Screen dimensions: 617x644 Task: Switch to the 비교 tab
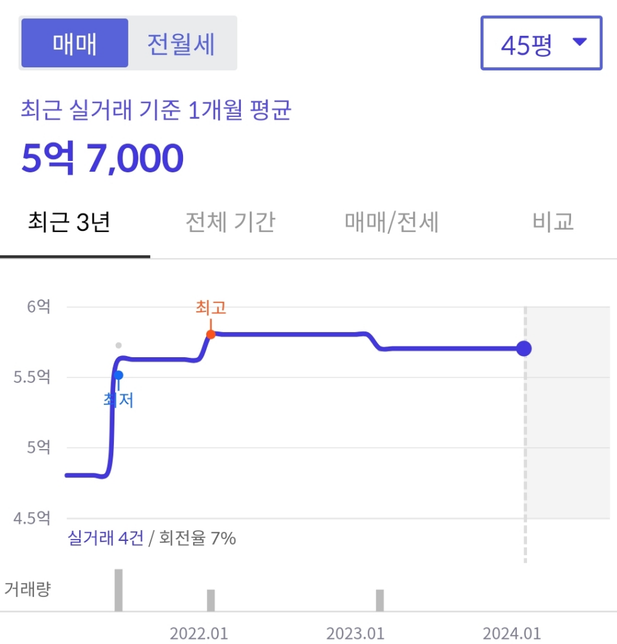[552, 222]
